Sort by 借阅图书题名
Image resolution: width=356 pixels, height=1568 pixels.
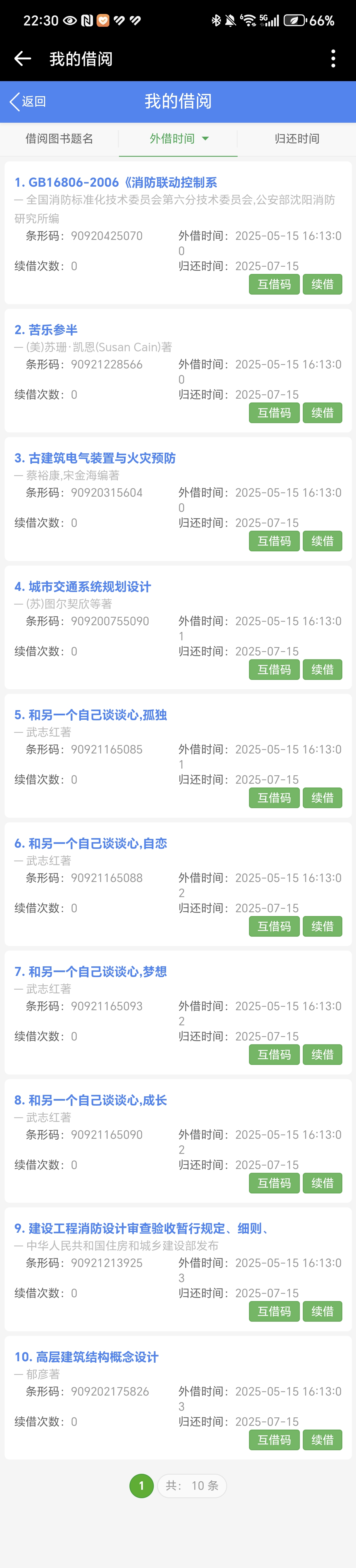pos(59,139)
